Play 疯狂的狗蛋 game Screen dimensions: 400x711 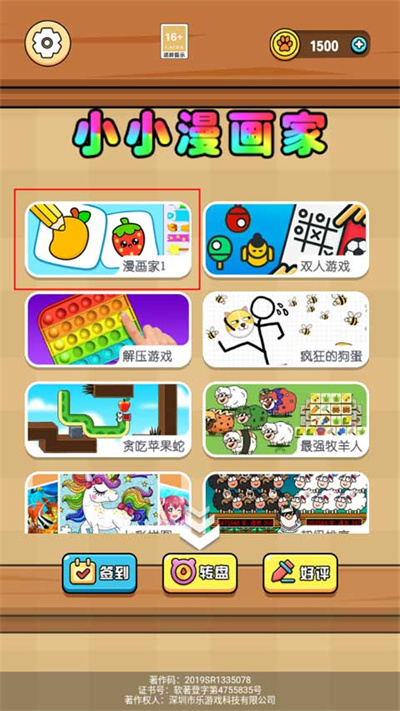286,330
